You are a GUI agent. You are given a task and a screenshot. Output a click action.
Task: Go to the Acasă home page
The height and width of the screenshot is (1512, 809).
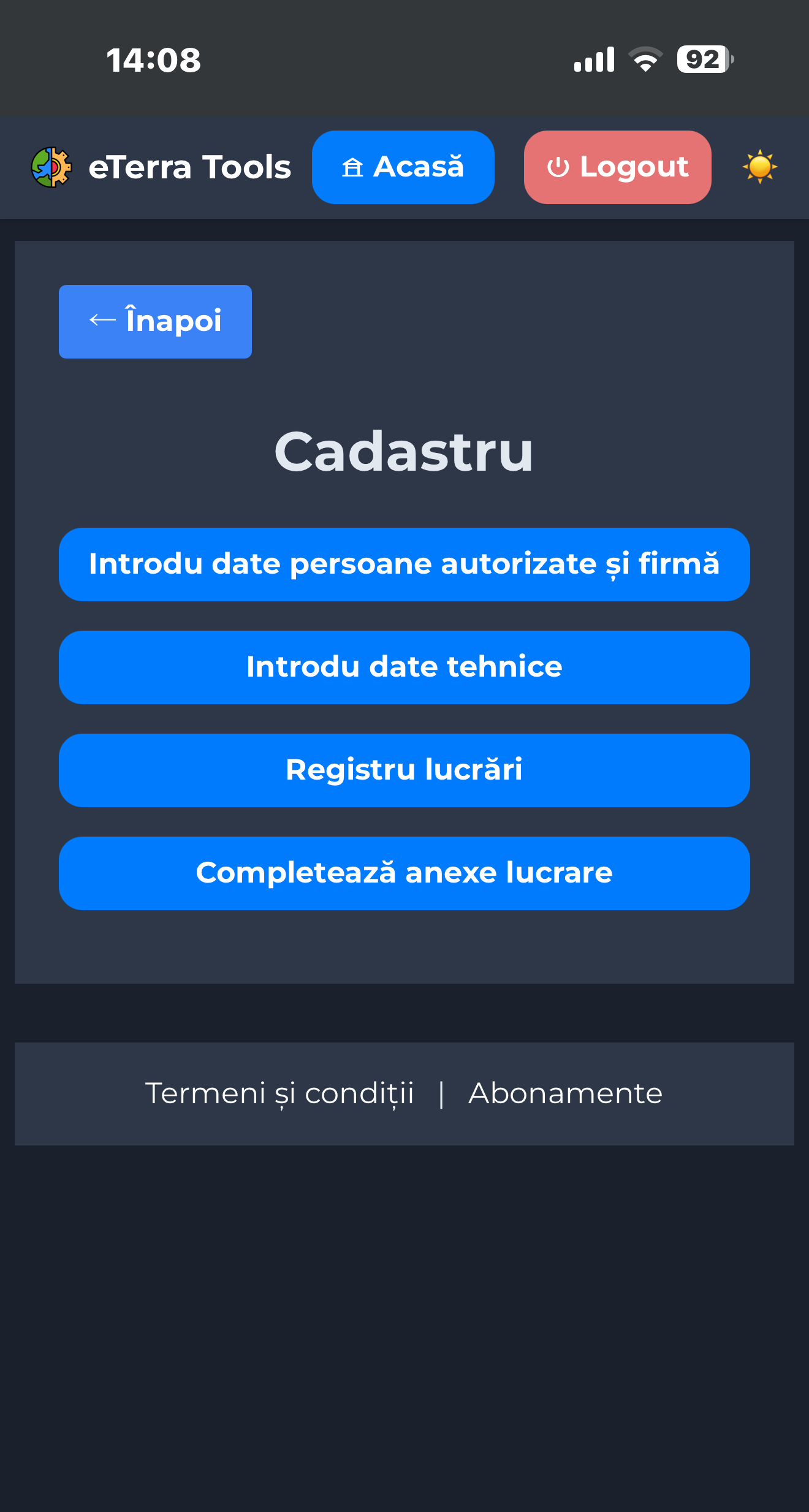403,167
